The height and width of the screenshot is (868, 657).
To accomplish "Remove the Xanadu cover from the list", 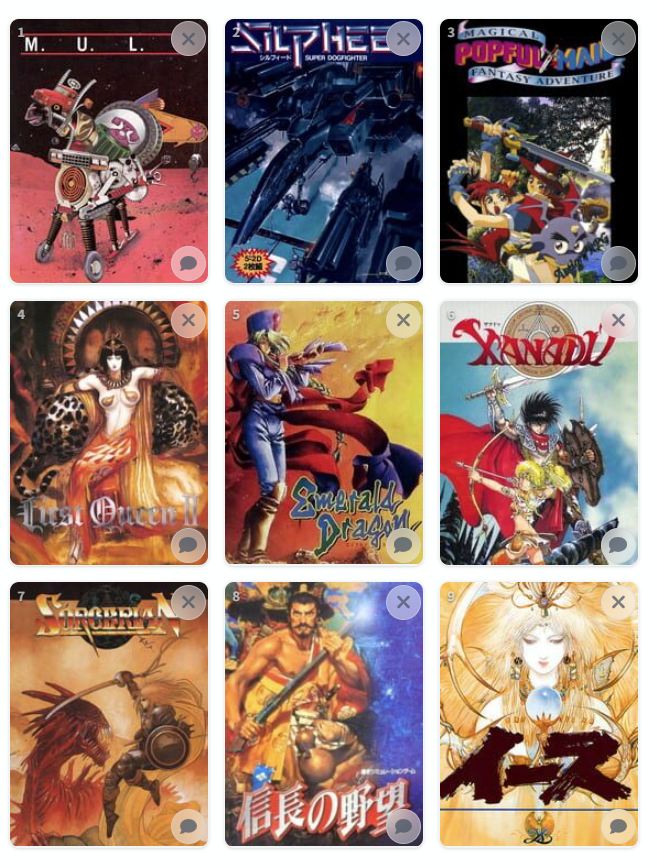I will [618, 321].
